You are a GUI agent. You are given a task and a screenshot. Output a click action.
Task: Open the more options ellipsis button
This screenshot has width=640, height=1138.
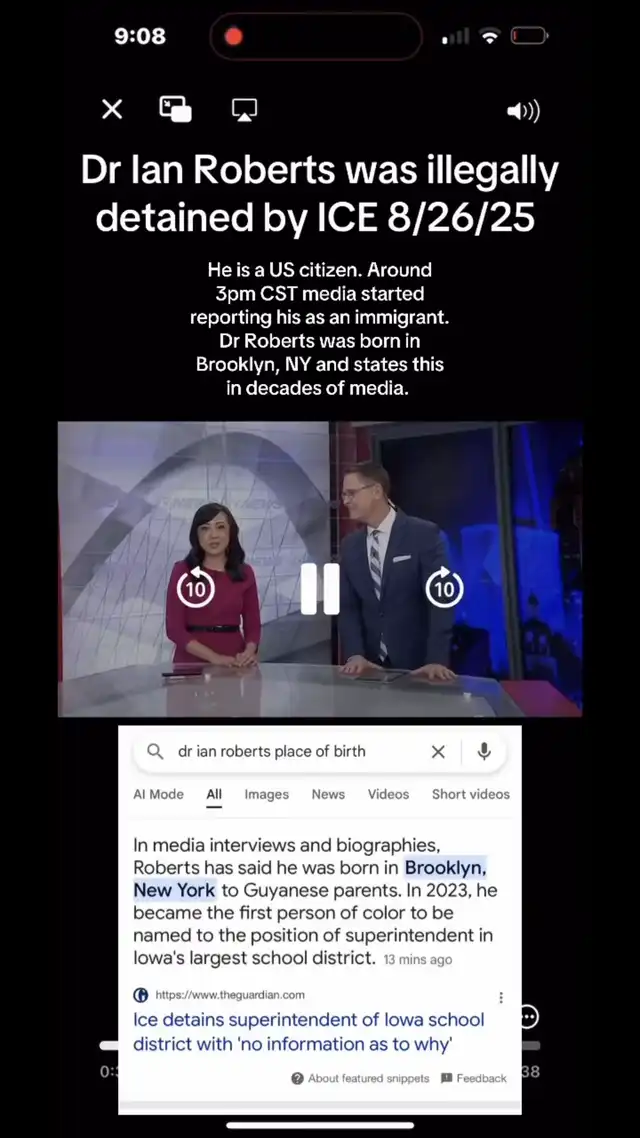click(x=529, y=1017)
